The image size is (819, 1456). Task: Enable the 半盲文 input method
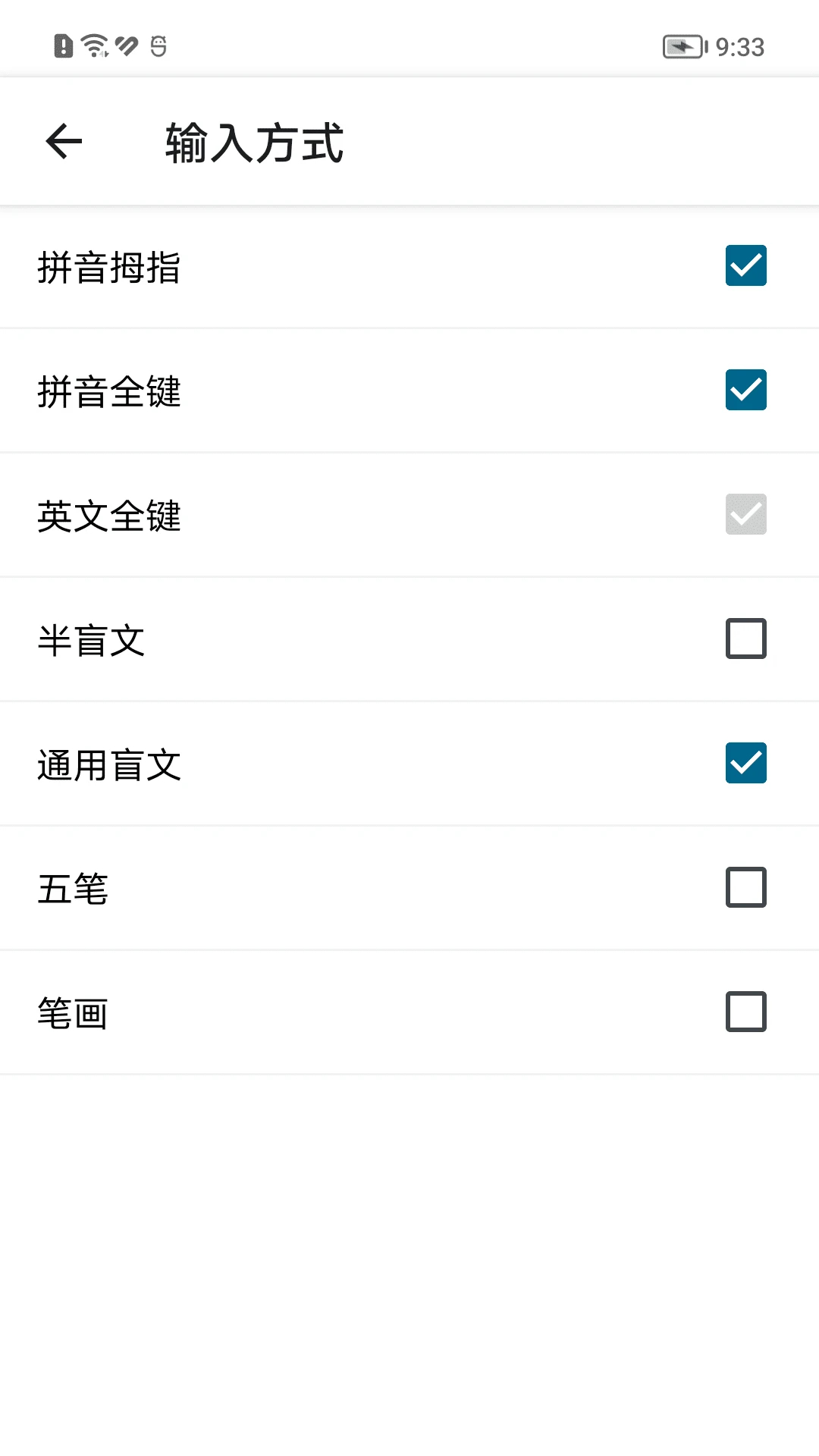click(744, 639)
